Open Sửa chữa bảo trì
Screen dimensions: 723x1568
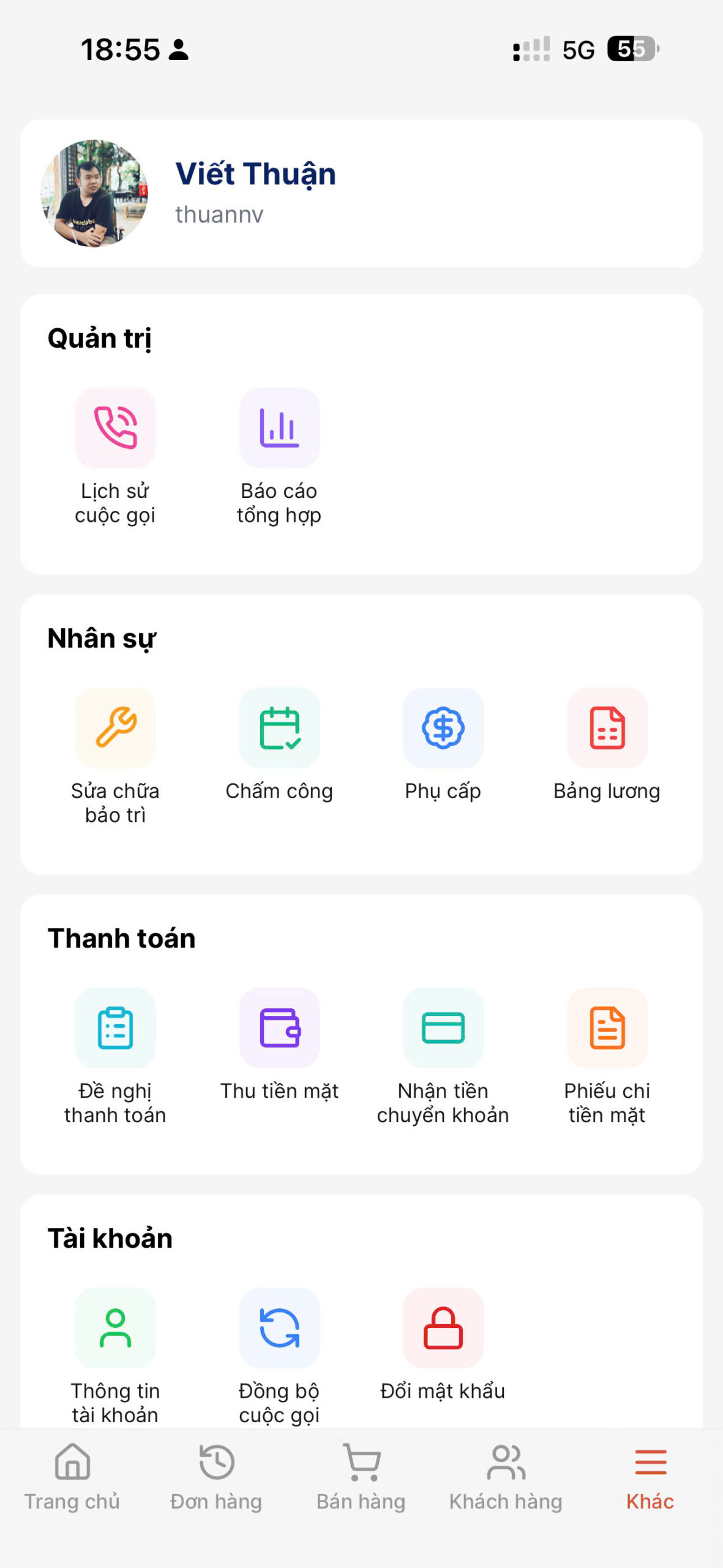pos(115,728)
